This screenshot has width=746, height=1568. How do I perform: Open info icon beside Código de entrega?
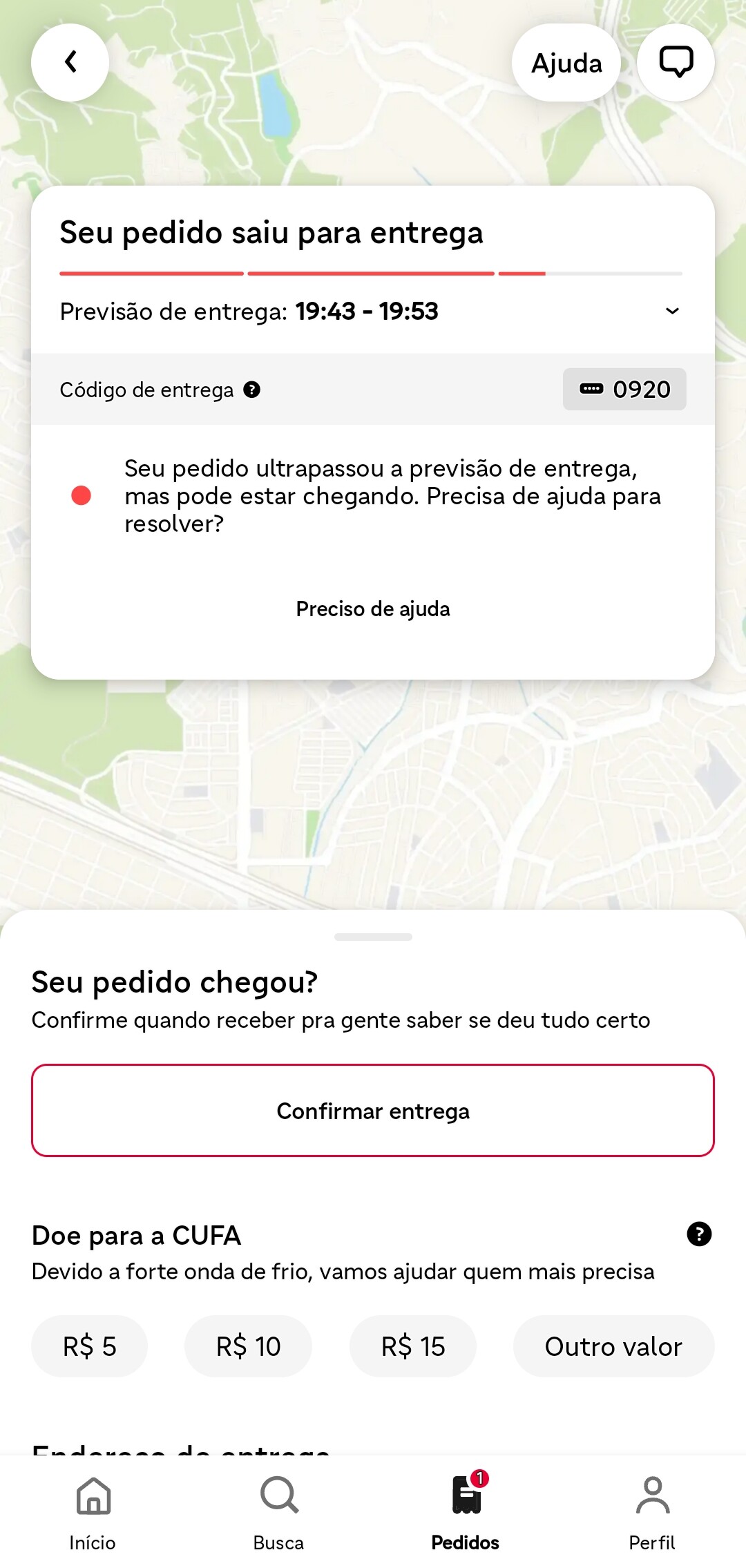252,390
